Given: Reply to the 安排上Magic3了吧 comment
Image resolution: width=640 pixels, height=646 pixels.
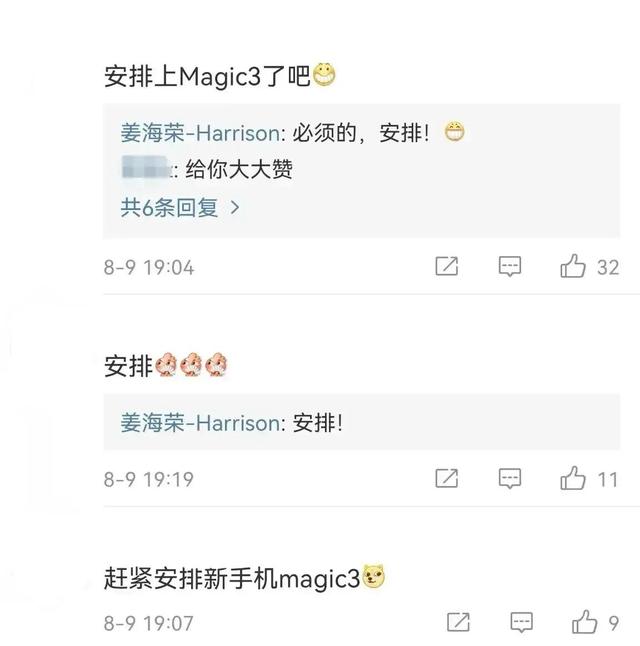Looking at the screenshot, I should click(510, 266).
